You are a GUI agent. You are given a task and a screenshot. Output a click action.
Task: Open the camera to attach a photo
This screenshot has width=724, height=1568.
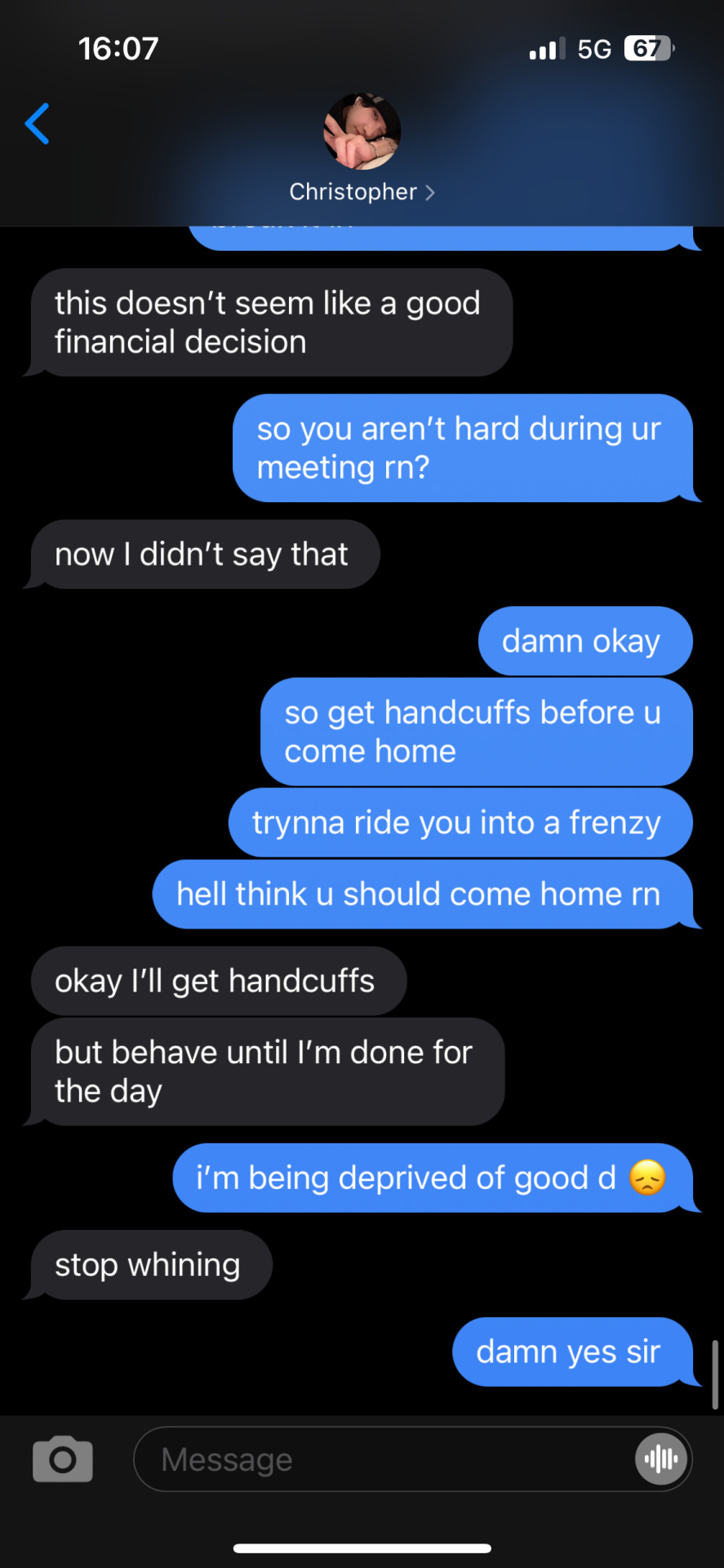pyautogui.click(x=62, y=1459)
